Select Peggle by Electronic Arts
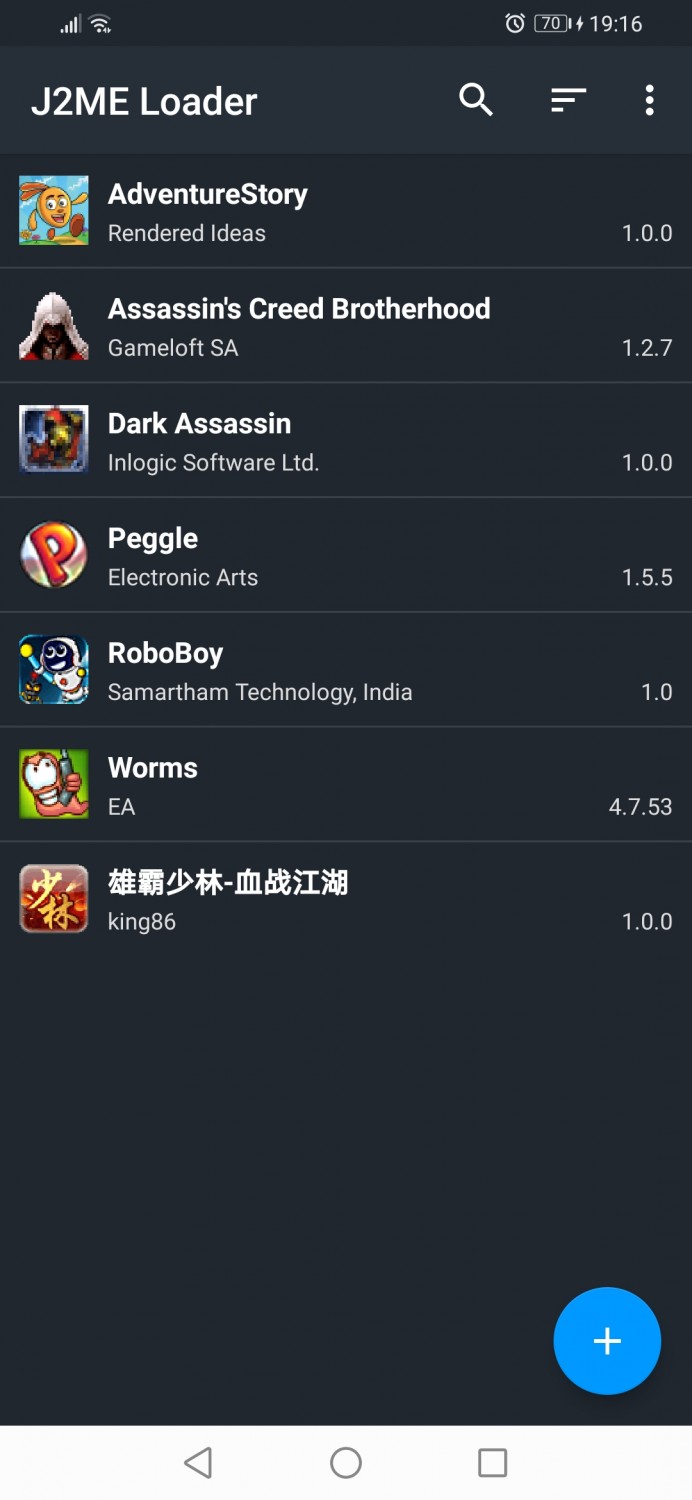This screenshot has height=1500, width=692. [345, 556]
